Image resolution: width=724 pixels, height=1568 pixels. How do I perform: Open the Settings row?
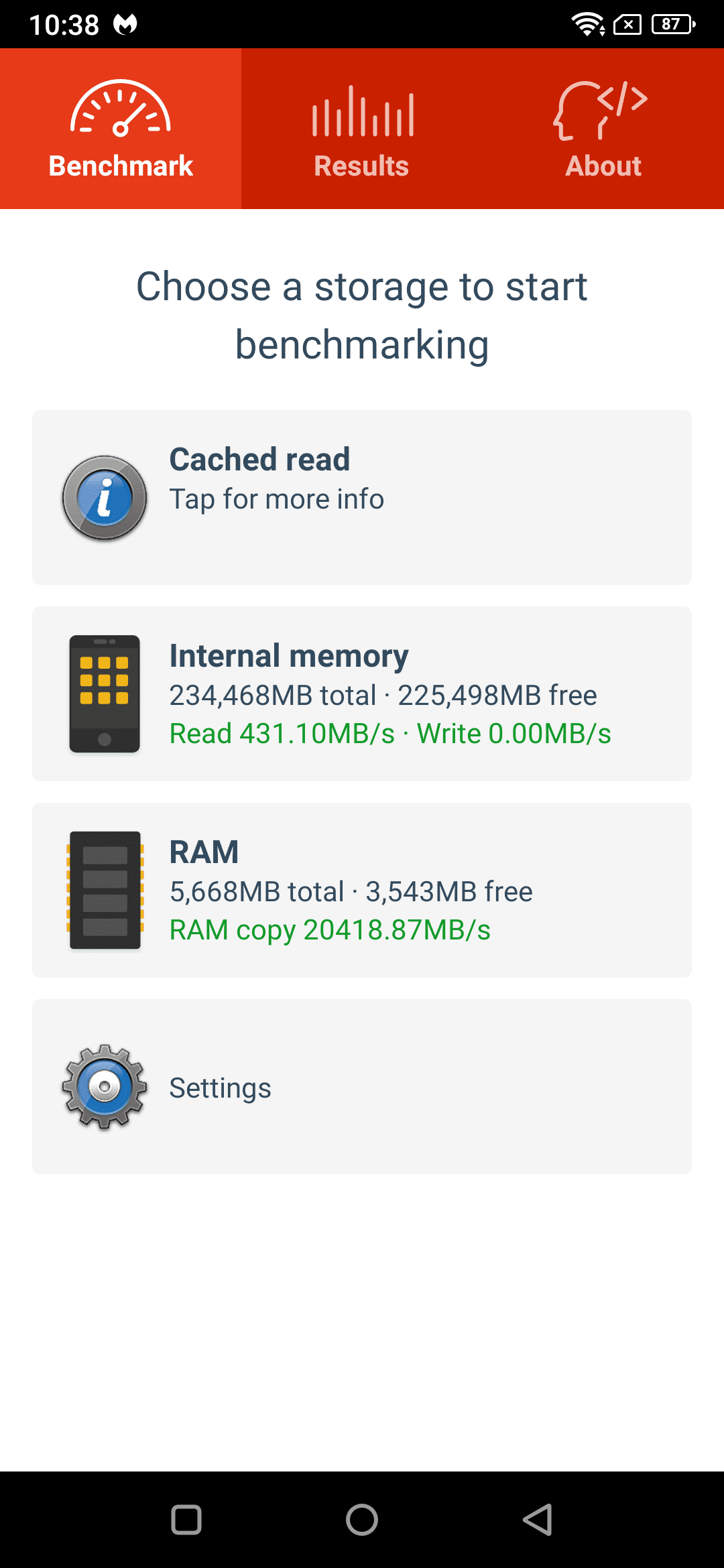click(x=362, y=1086)
